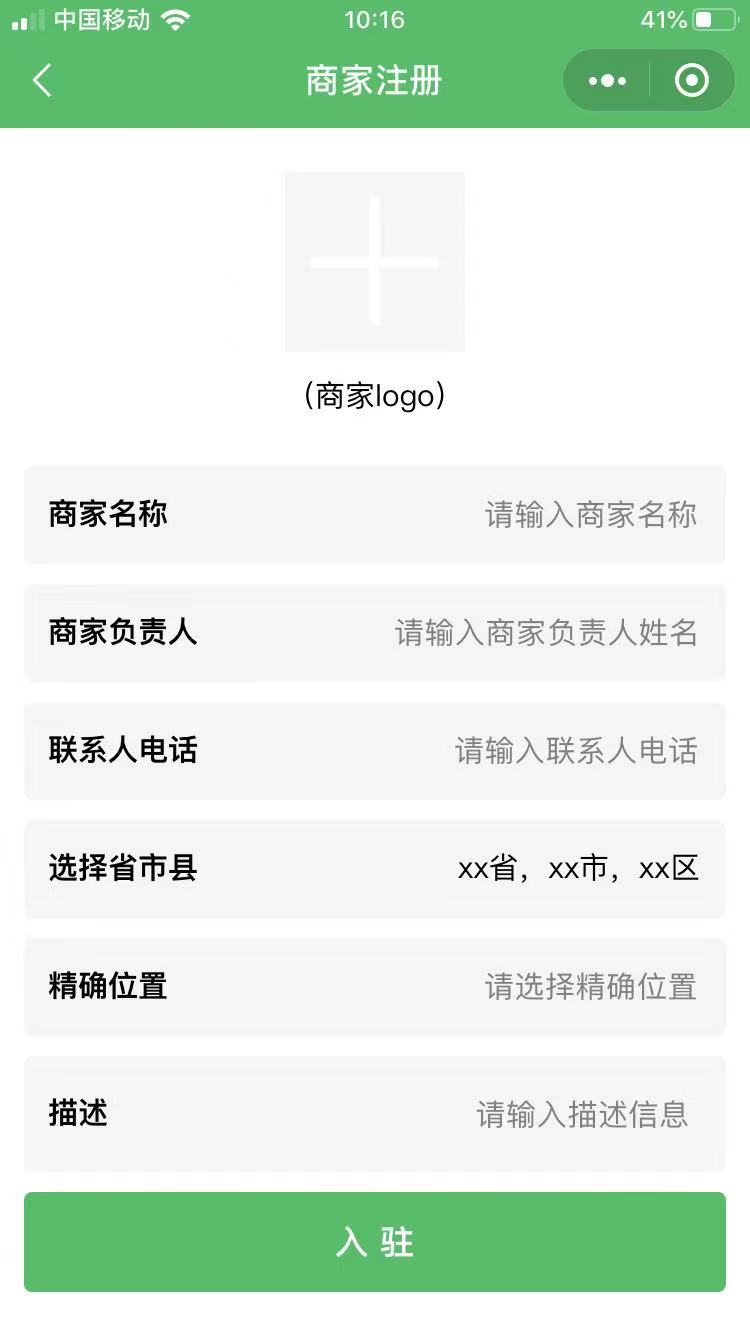The width and height of the screenshot is (750, 1334).
Task: Focus the 商家负责人 name field
Action: point(375,632)
